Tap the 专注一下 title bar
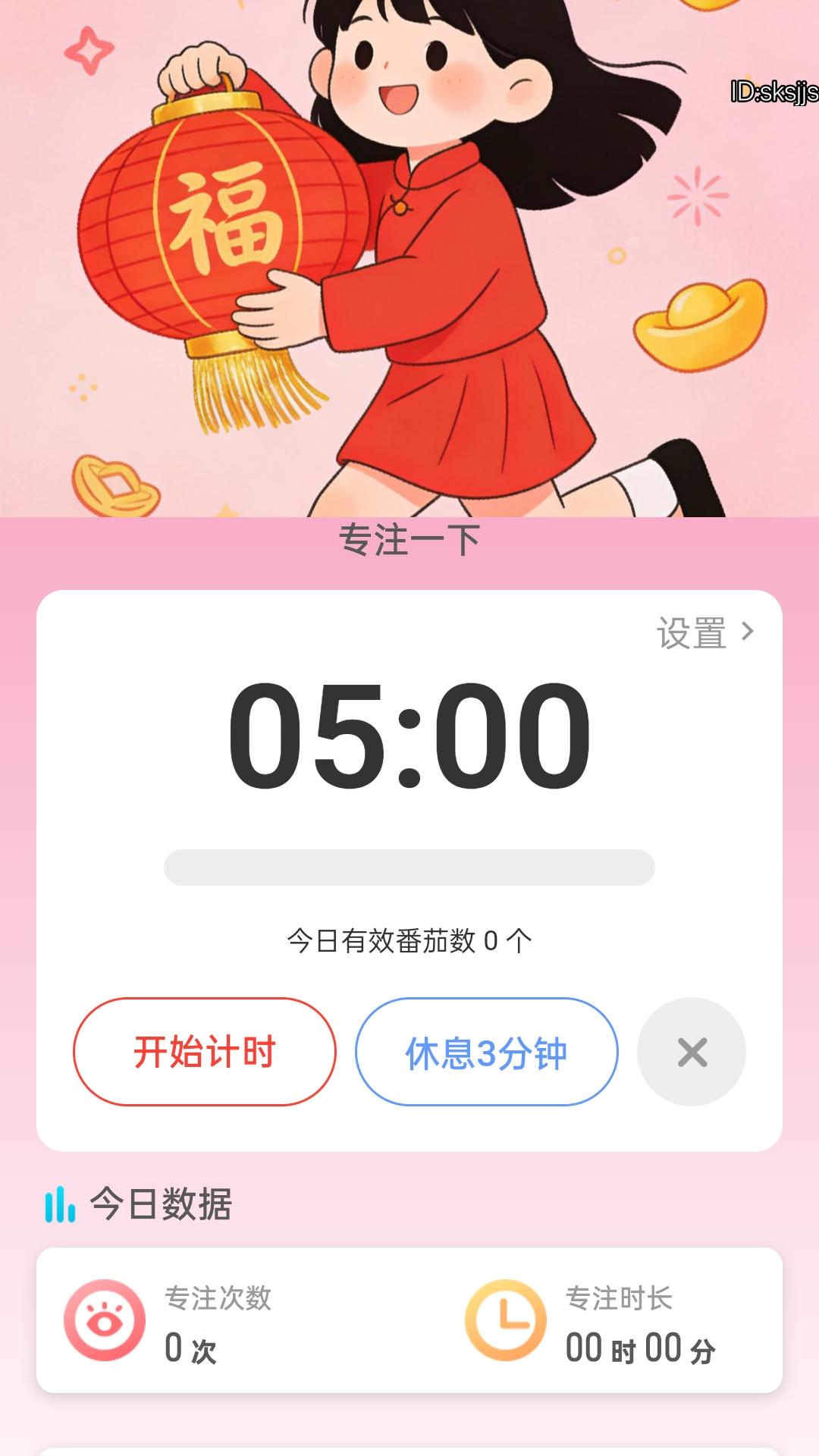 pos(409,538)
